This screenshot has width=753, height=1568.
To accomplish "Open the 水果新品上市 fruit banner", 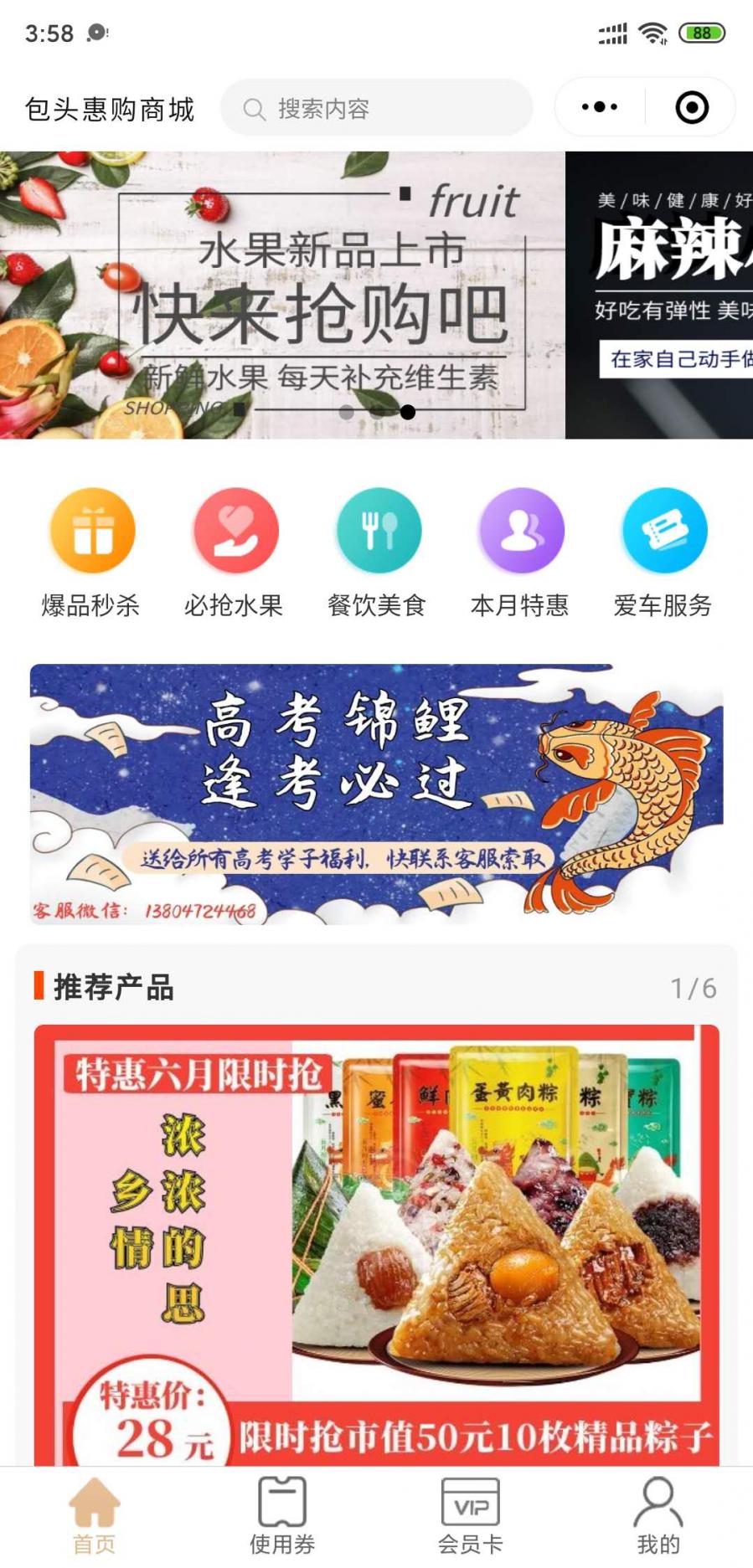I will click(281, 295).
